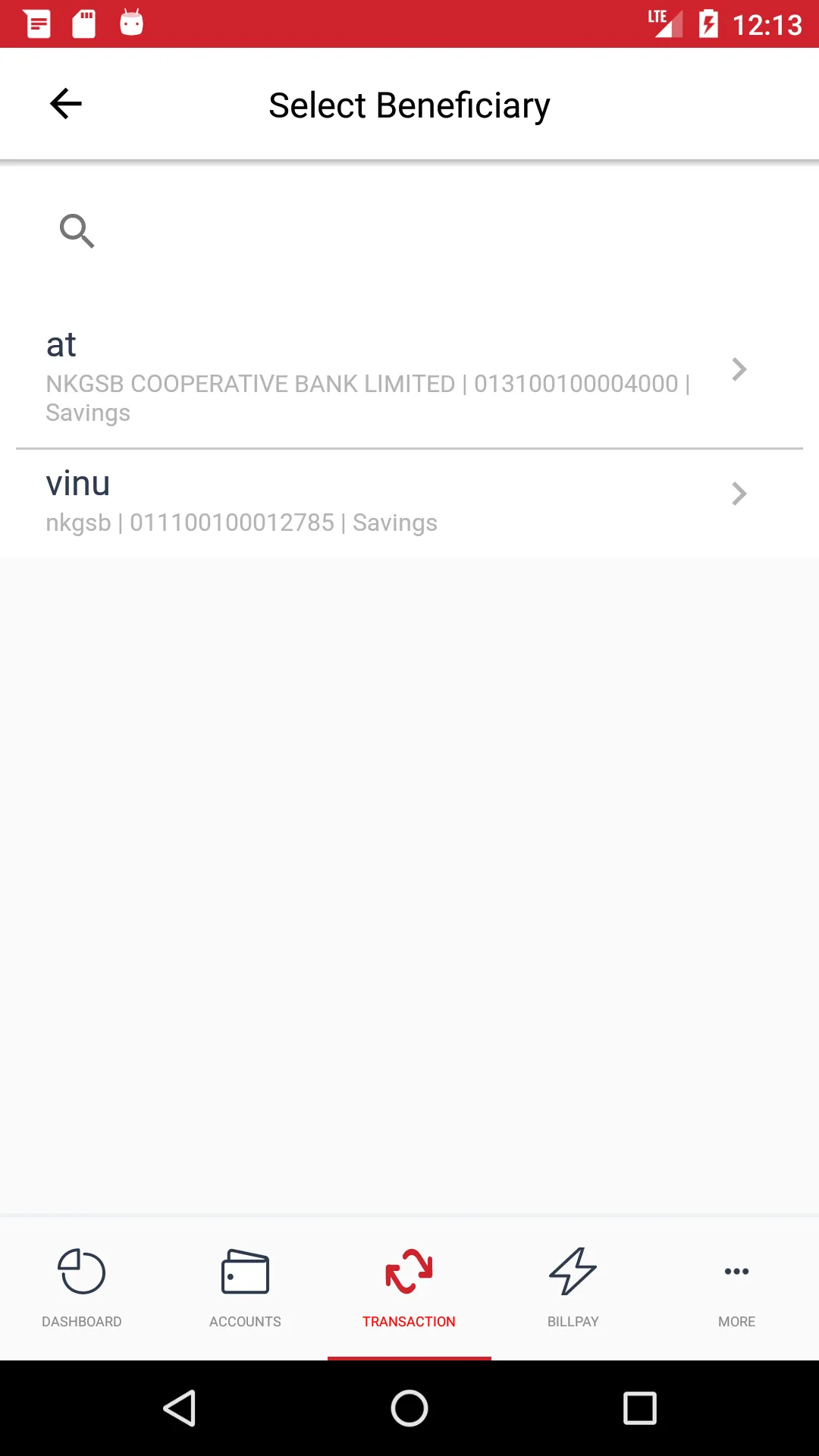Switch to the Billpay tab
819x1456 pixels.
[x=573, y=1289]
